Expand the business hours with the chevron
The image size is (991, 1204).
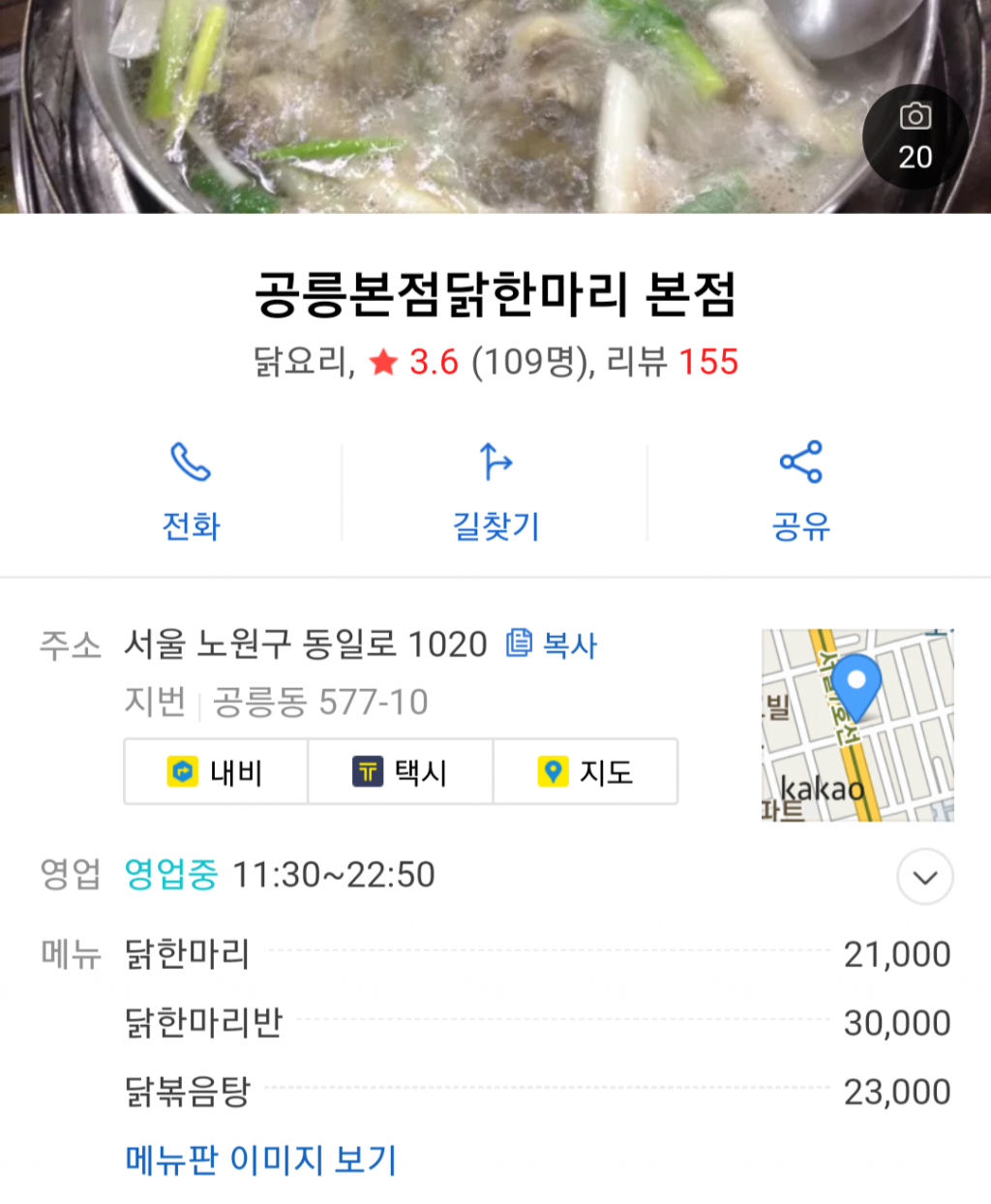pos(924,875)
